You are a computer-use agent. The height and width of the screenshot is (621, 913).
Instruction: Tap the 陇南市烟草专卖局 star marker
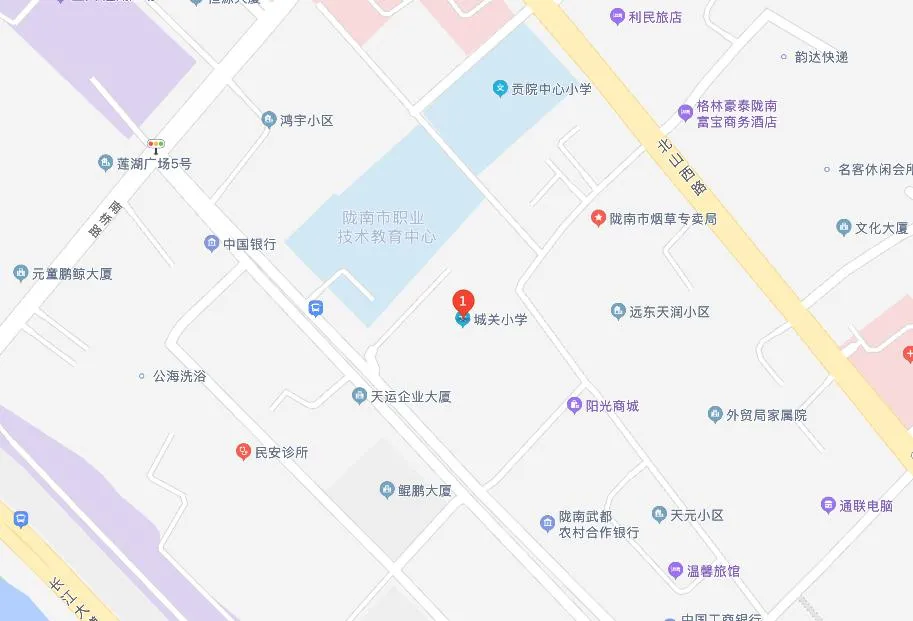597,218
